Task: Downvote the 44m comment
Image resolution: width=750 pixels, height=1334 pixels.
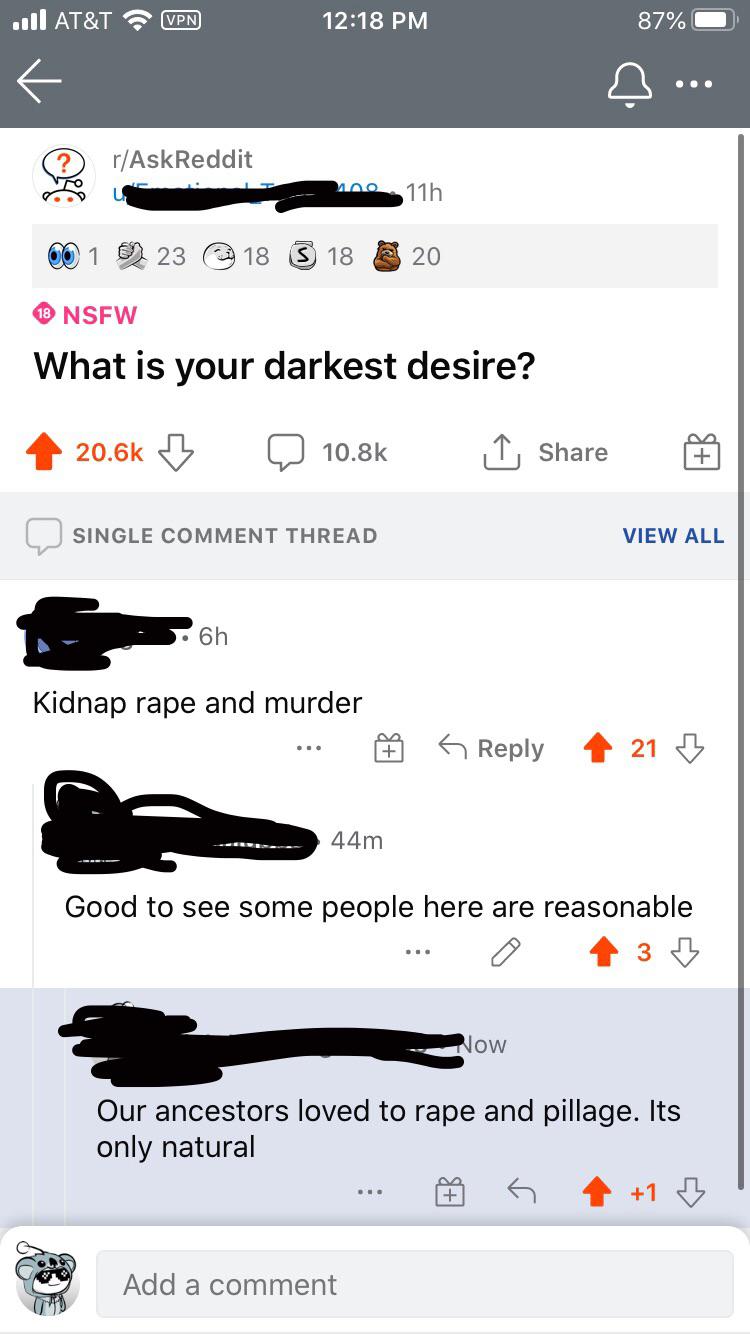Action: tap(685, 953)
